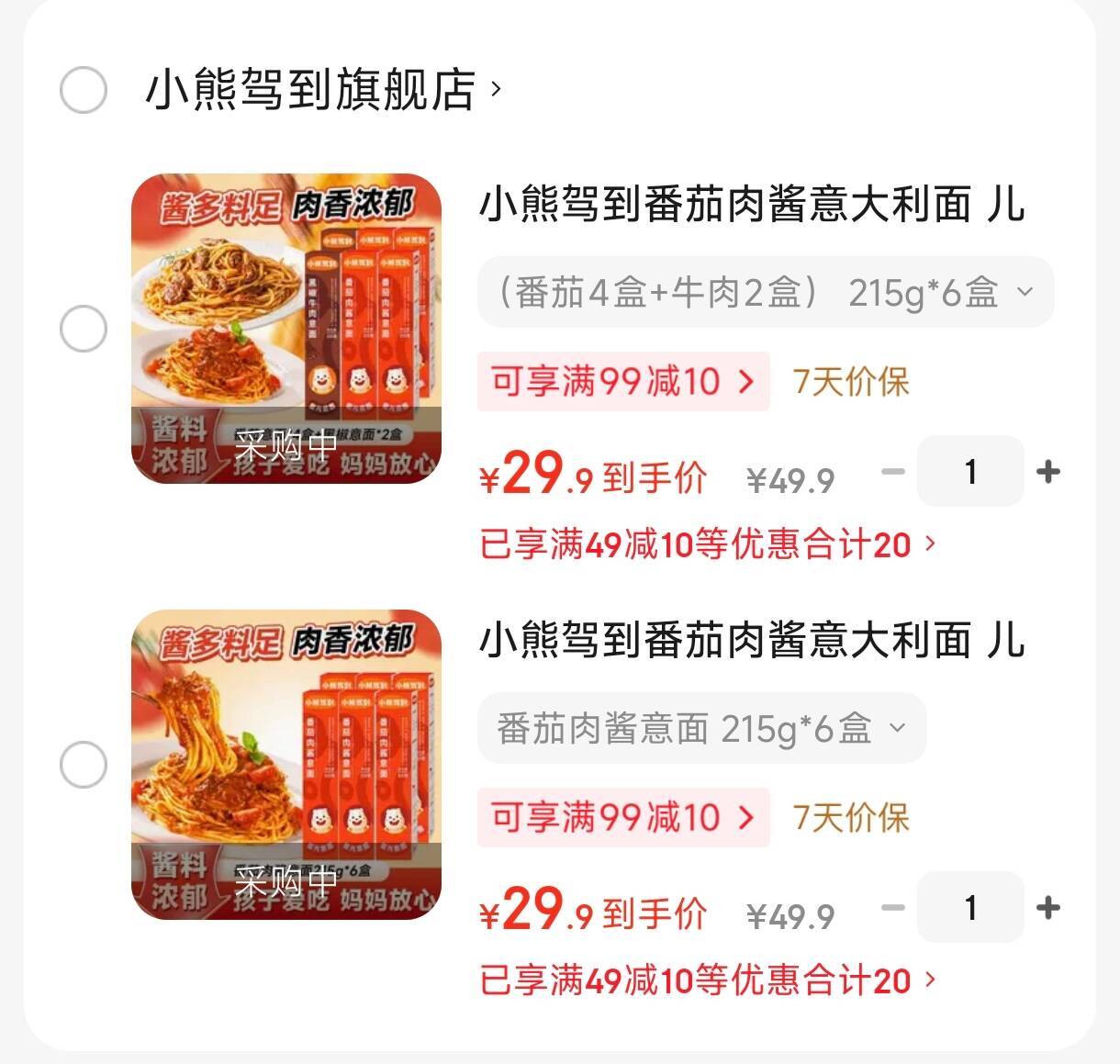Select all items from 小熊驾到旗舰店
This screenshot has width=1120, height=1064.
[x=84, y=90]
